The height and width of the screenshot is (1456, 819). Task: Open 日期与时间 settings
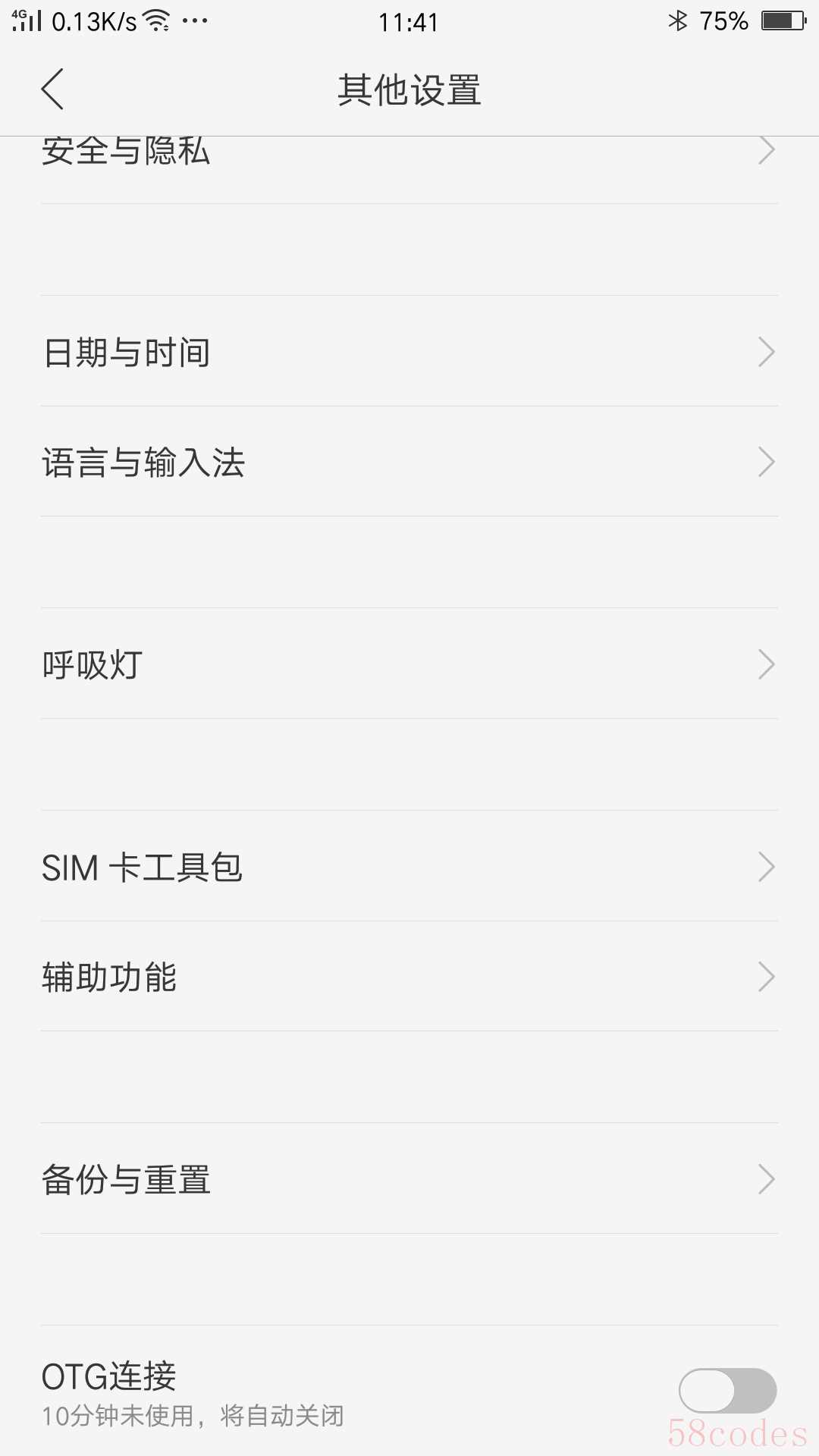coord(409,352)
